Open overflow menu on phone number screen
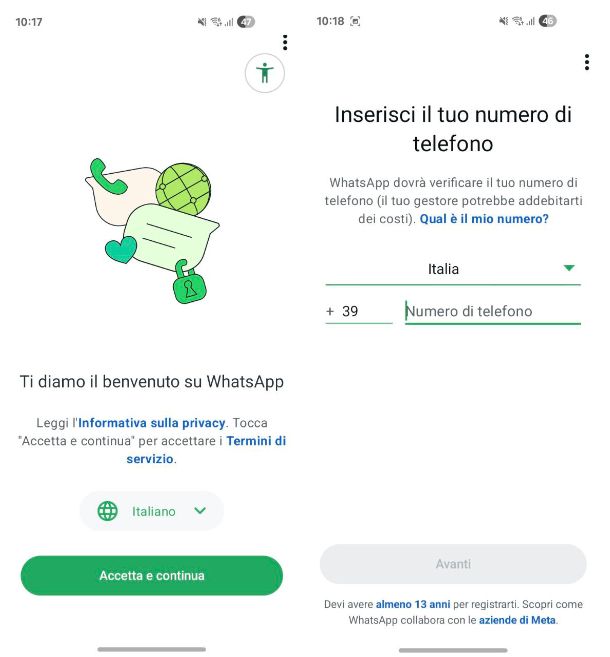Viewport: 610px width, 657px height. point(586,62)
